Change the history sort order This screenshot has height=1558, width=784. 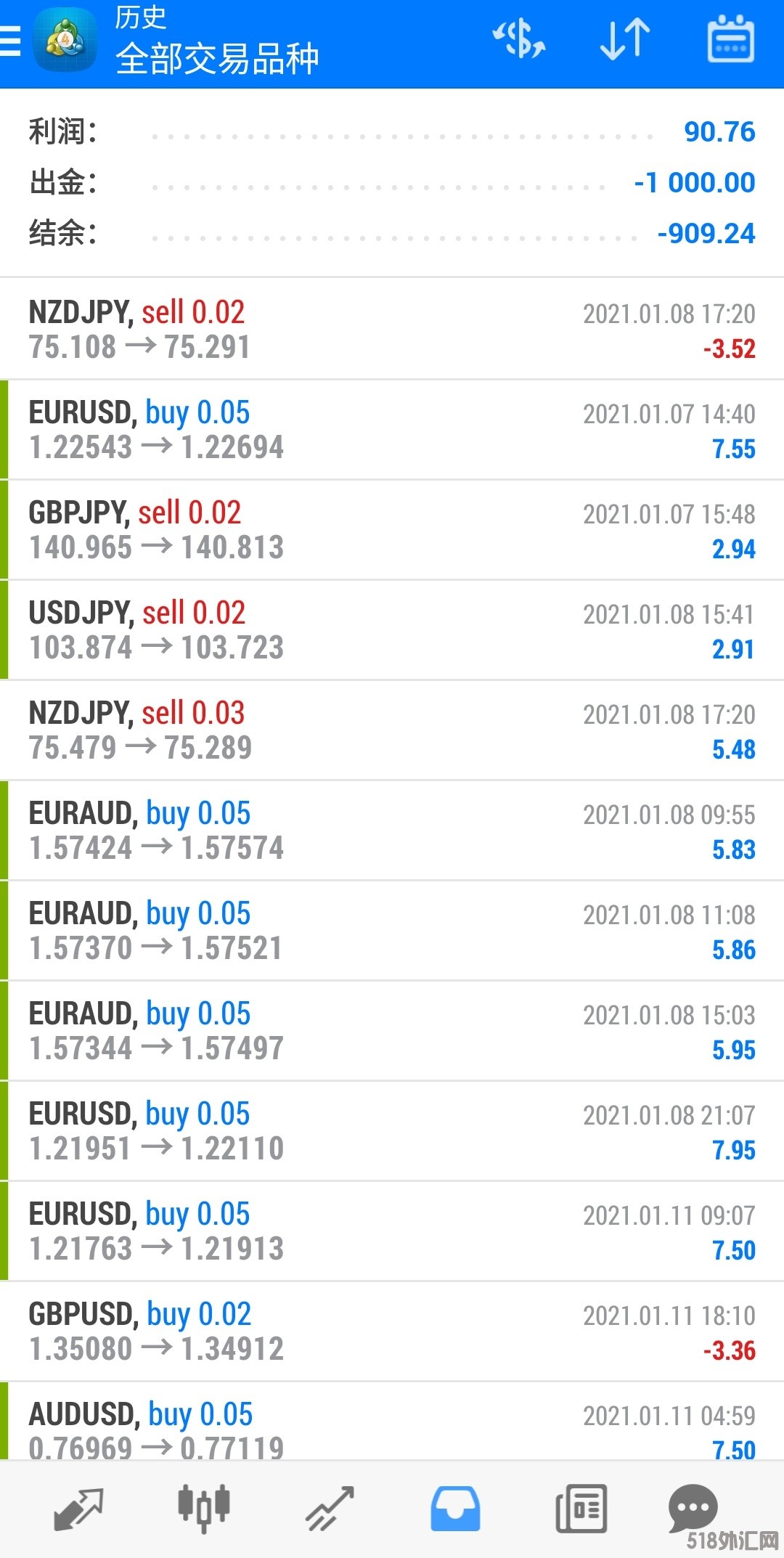tap(625, 39)
